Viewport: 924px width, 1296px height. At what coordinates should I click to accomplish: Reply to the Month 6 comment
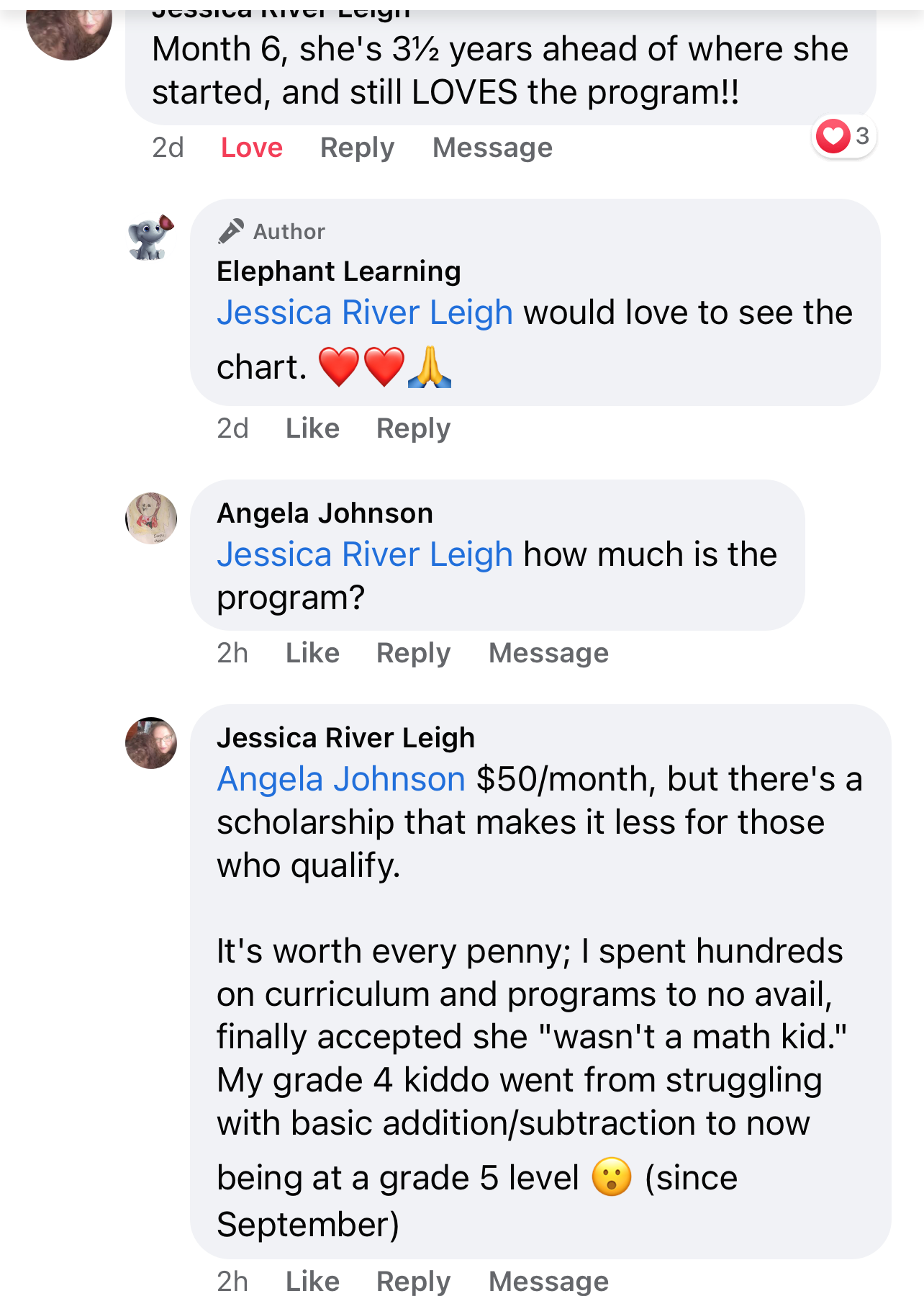click(x=357, y=148)
